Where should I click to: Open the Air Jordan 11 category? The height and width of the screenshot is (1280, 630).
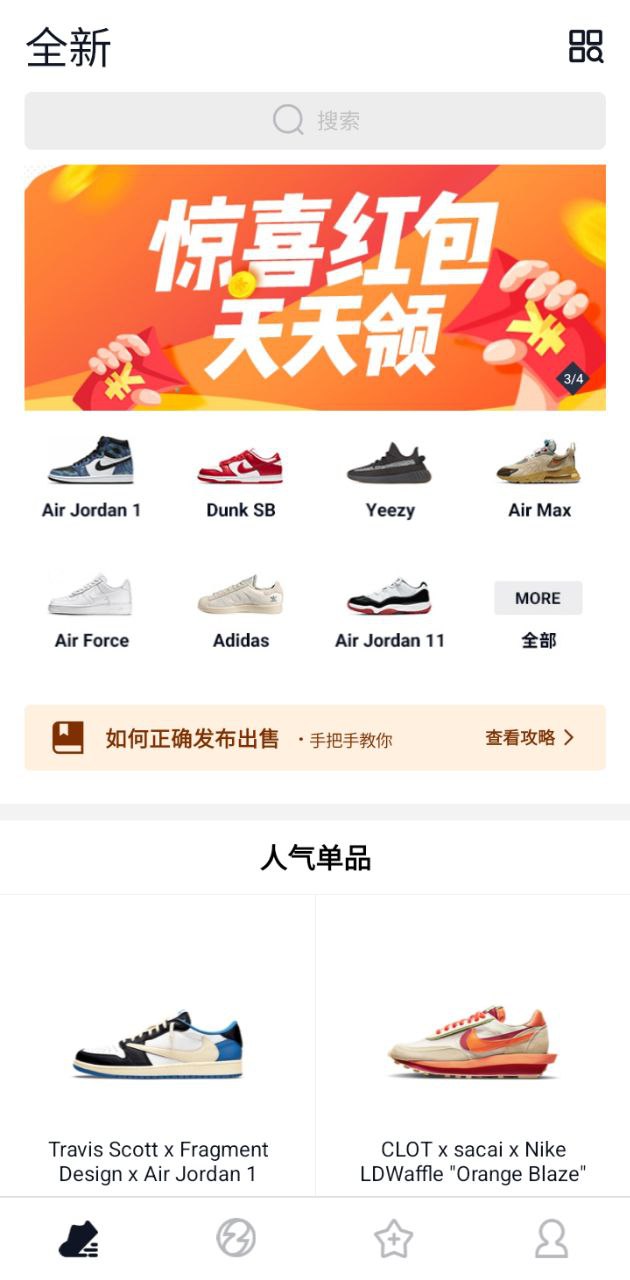click(389, 609)
